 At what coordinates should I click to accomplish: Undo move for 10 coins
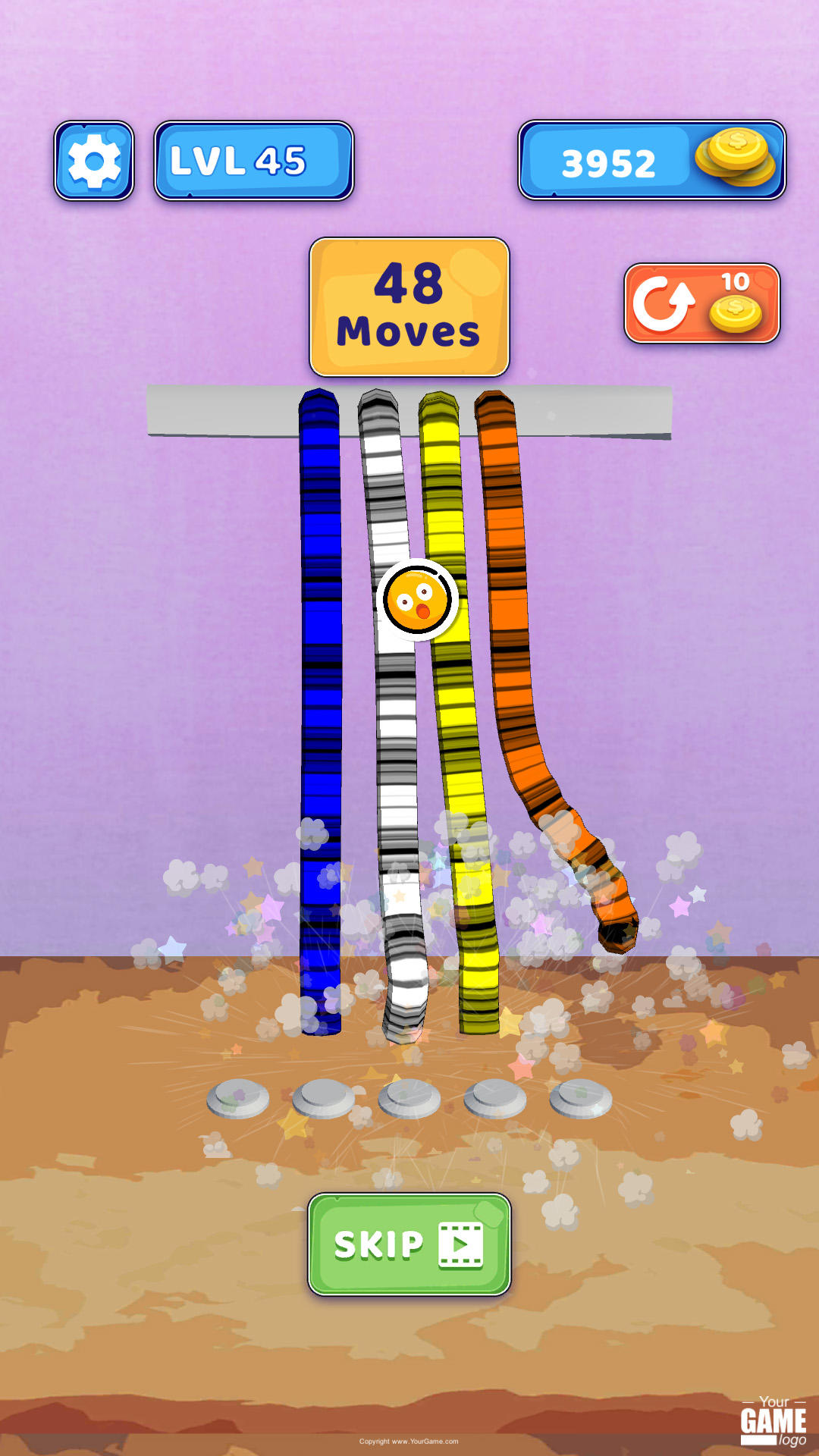click(x=701, y=303)
